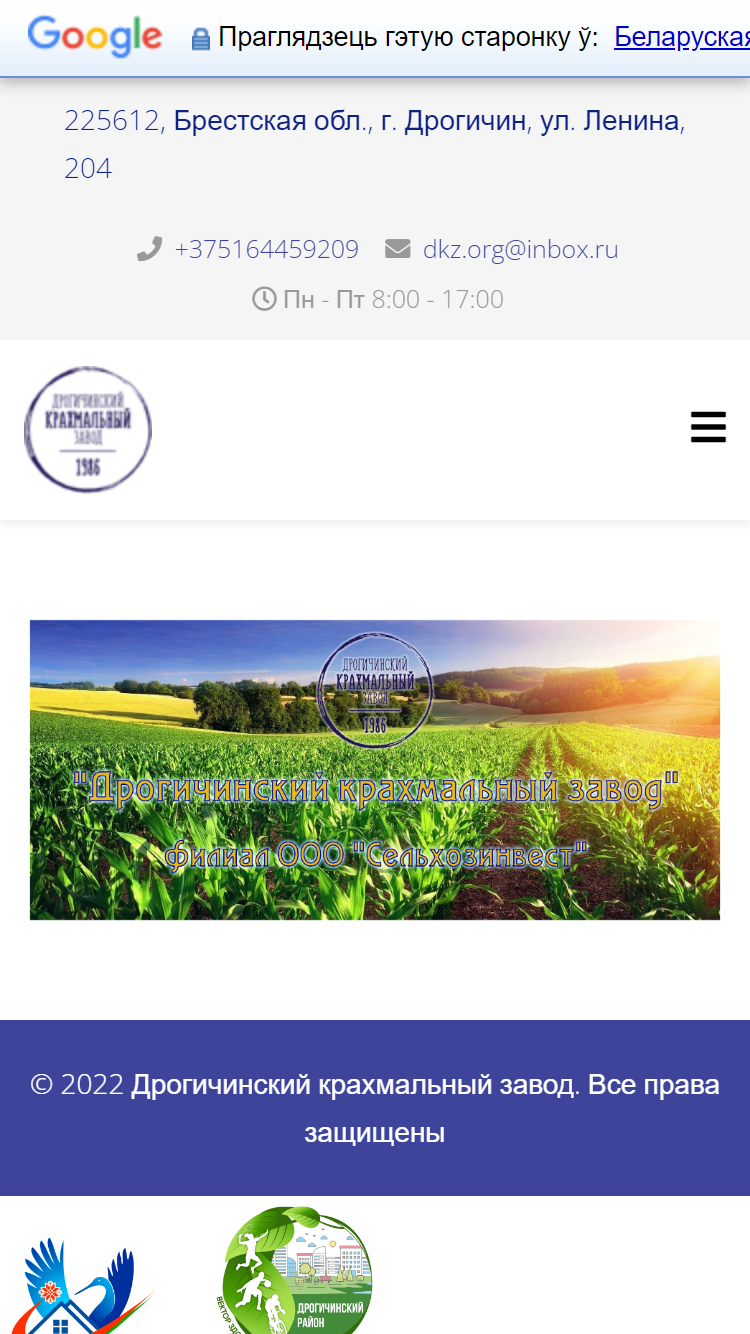
Task: Tap the header logo with year 1986
Action: pos(88,429)
